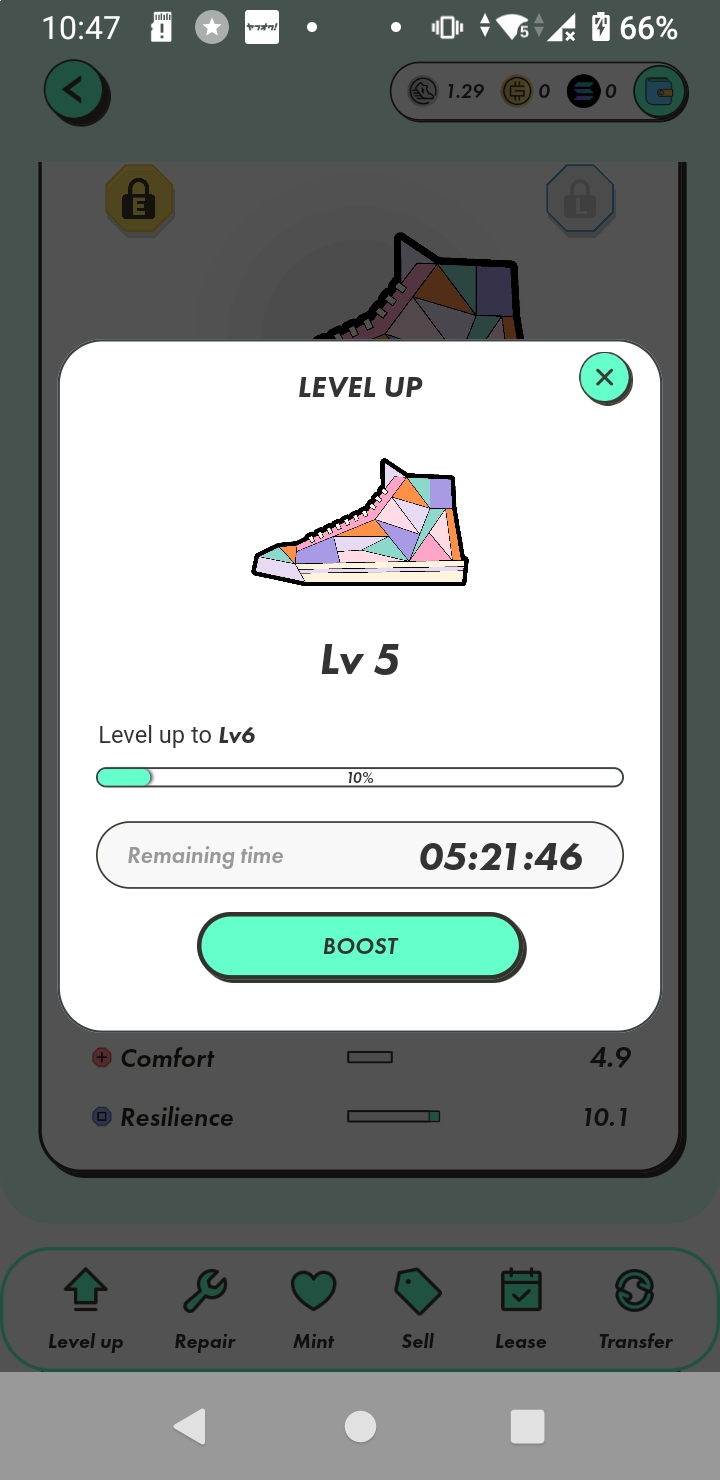Tap the BOOST button

(x=360, y=946)
